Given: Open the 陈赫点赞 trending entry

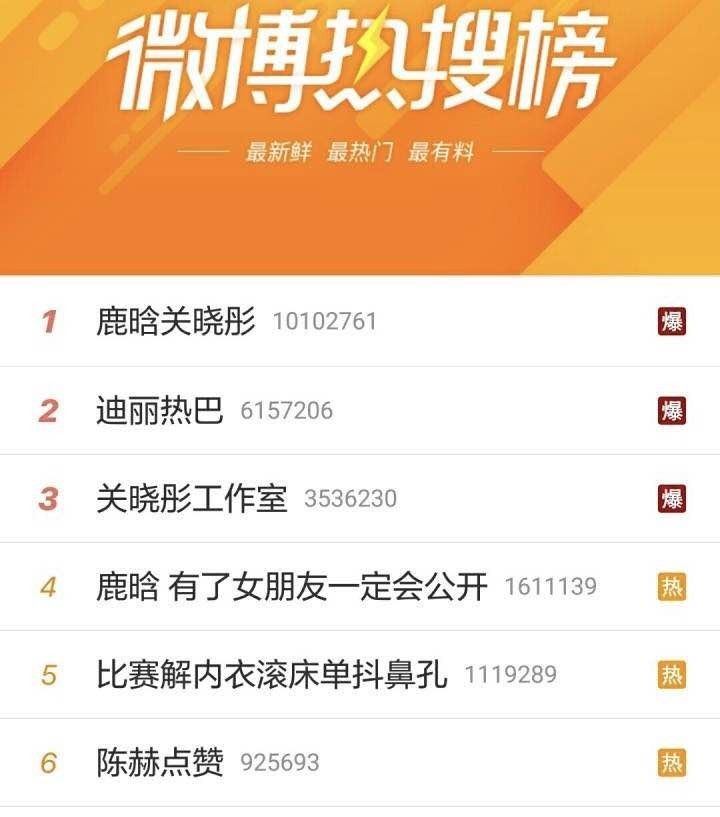Looking at the screenshot, I should (160, 762).
